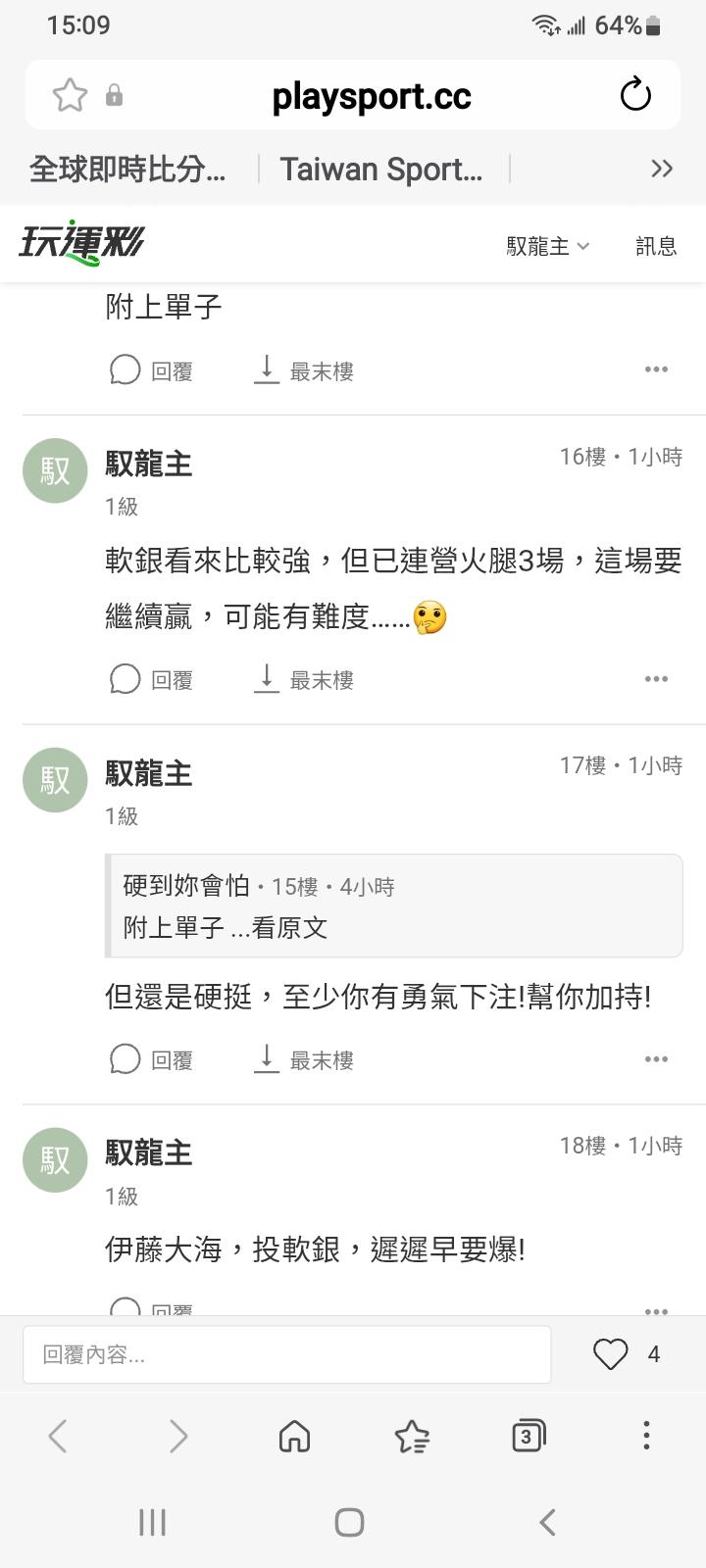Like this thread with the heart icon
Image resolution: width=706 pixels, height=1568 pixels.
coord(610,1354)
